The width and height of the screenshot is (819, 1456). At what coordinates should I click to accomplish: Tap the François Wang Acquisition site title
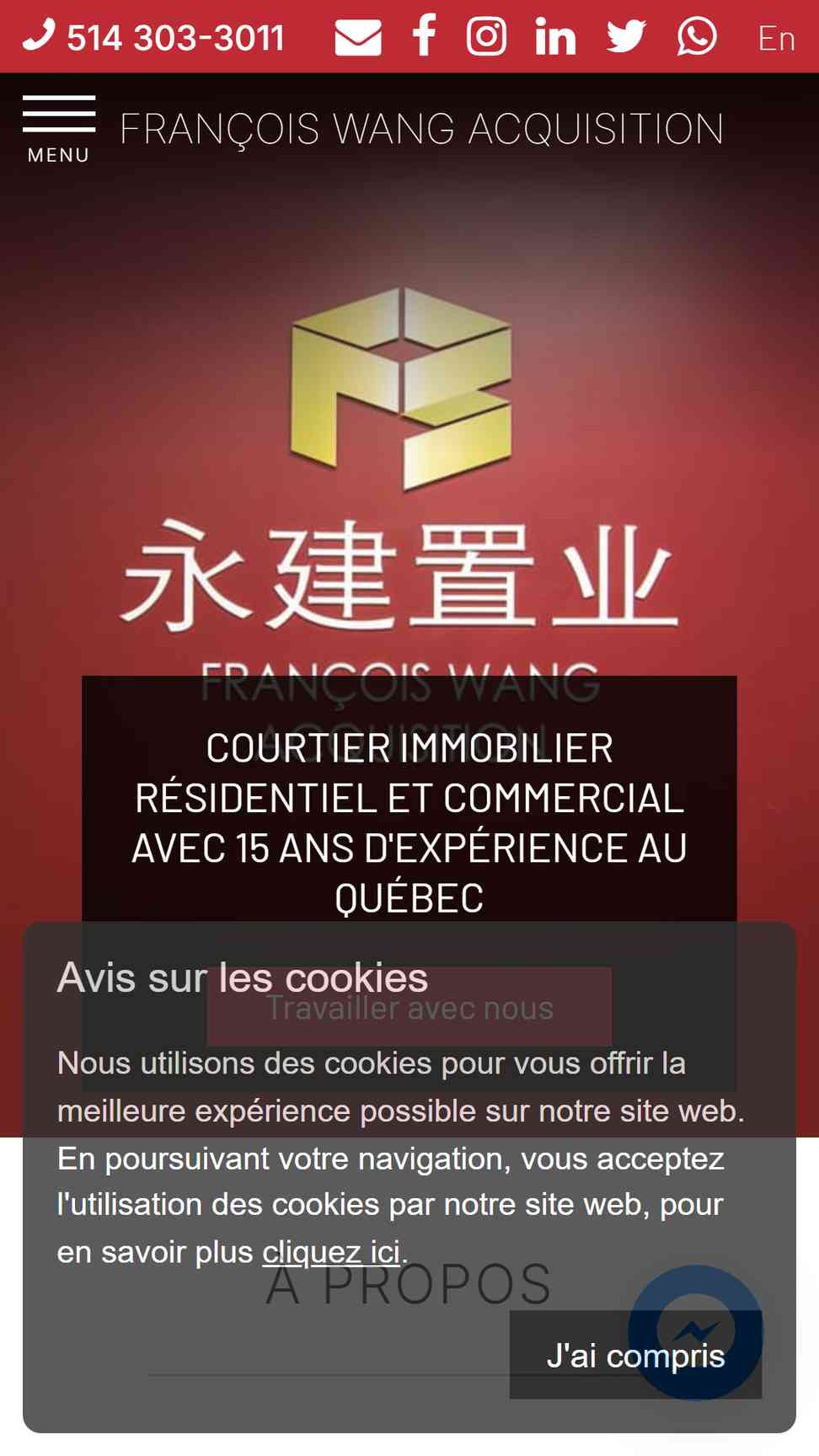coord(421,130)
